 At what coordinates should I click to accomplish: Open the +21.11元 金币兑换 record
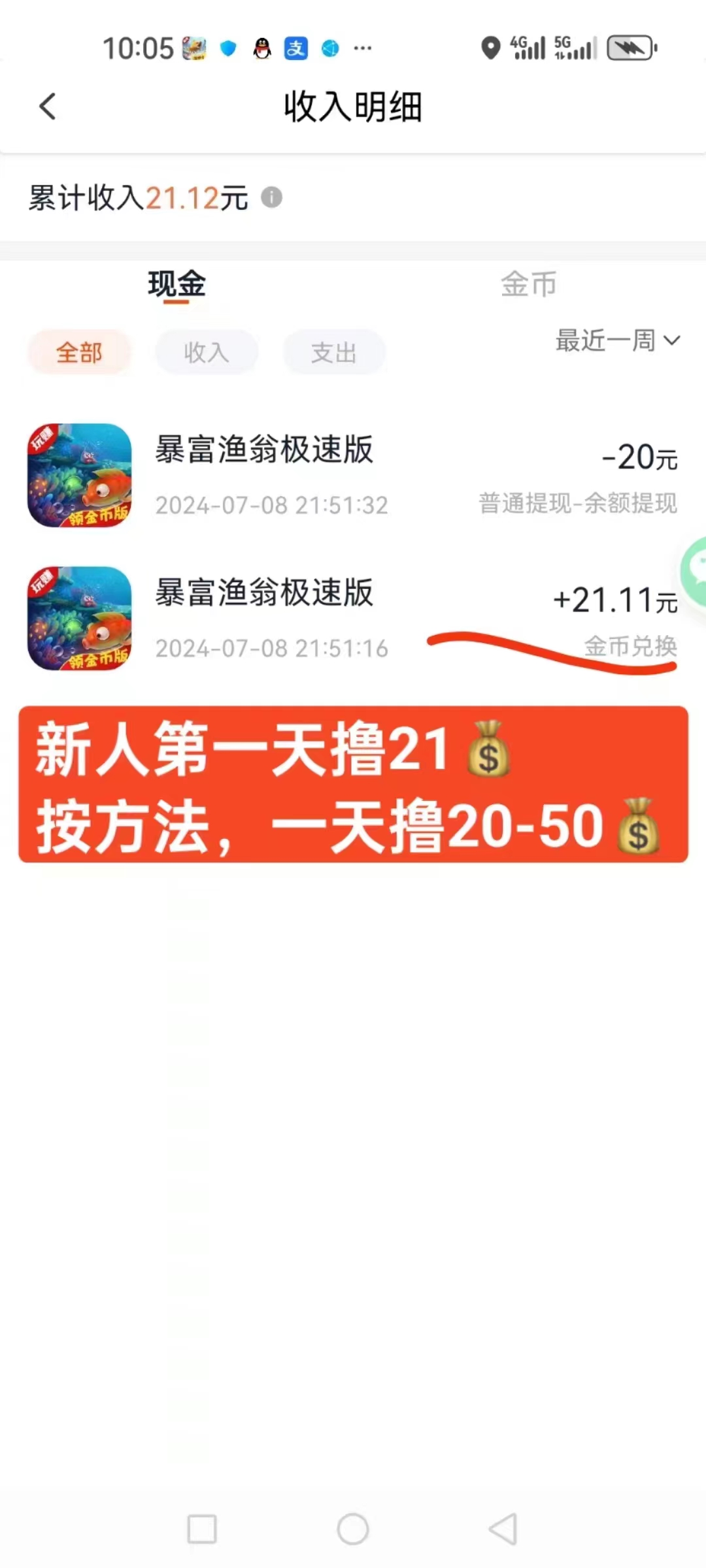[x=353, y=618]
